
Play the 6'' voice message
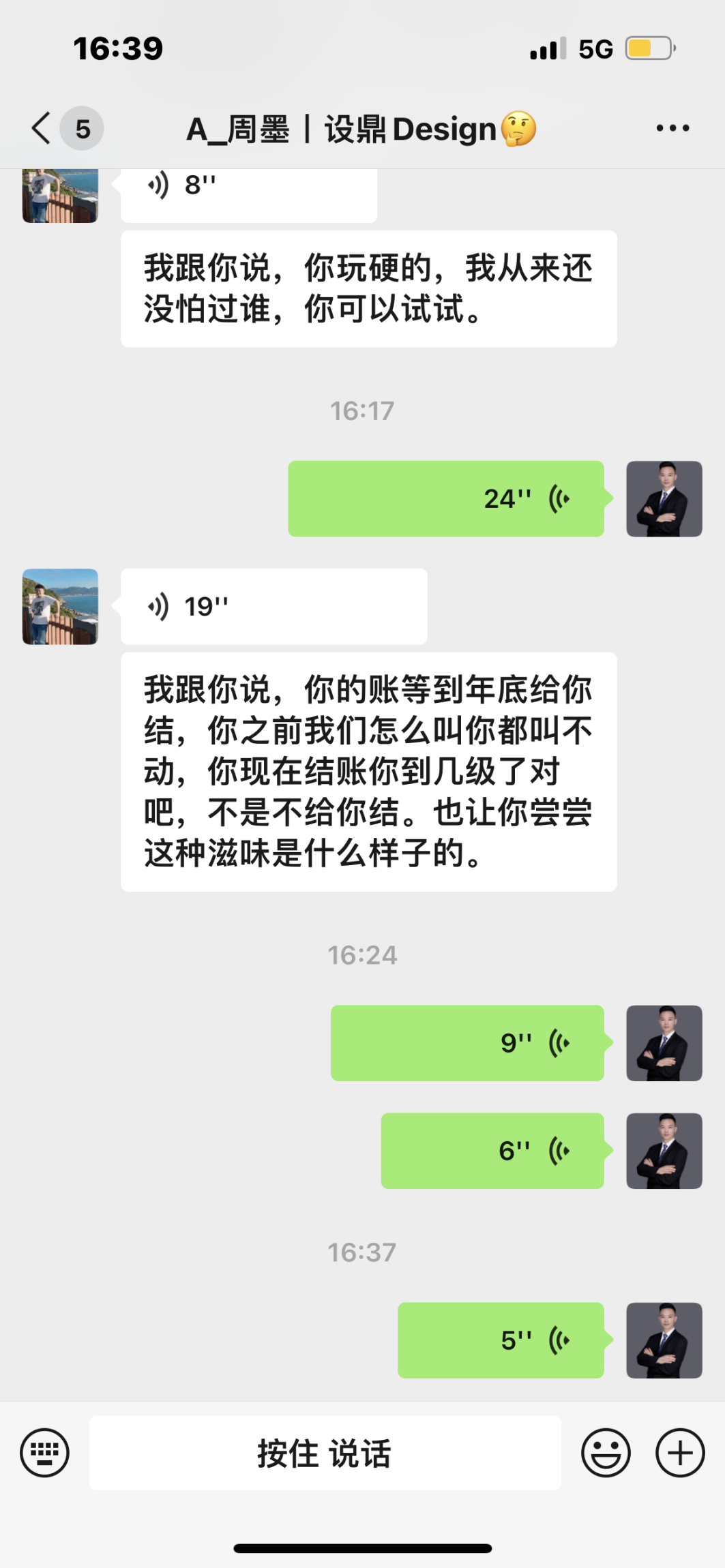[492, 1151]
